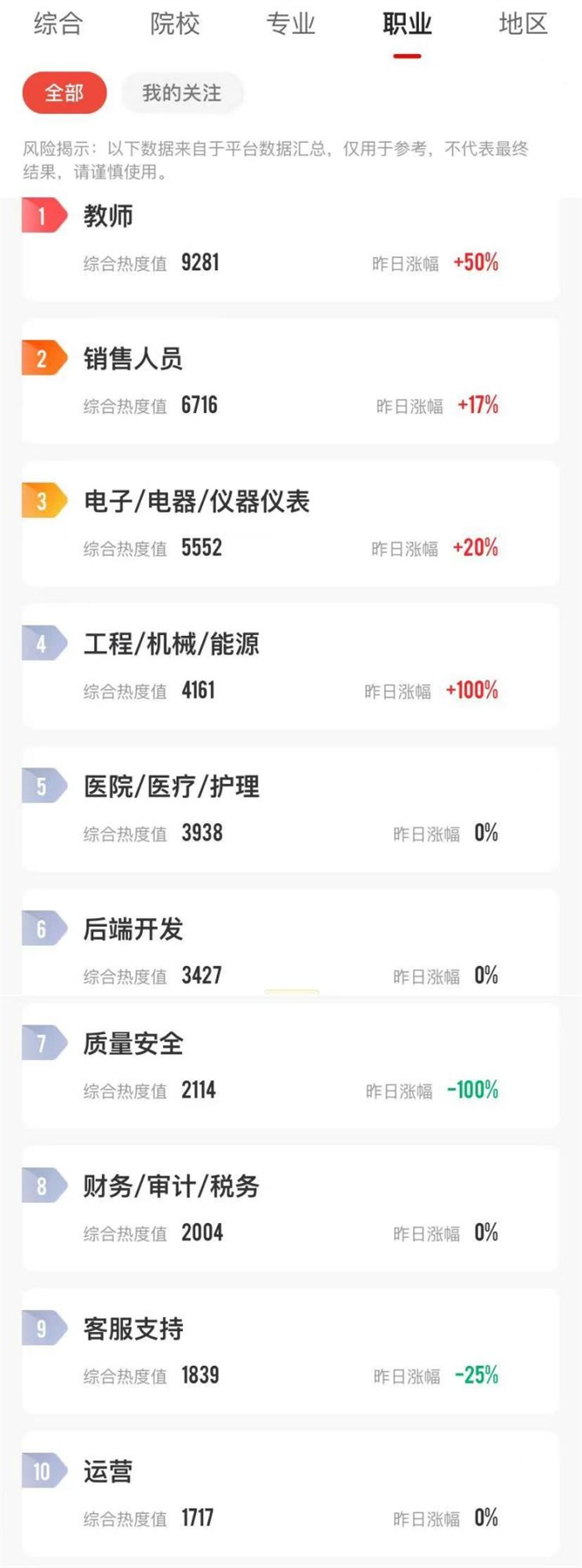
Task: Select the 职业 tab
Action: [407, 24]
